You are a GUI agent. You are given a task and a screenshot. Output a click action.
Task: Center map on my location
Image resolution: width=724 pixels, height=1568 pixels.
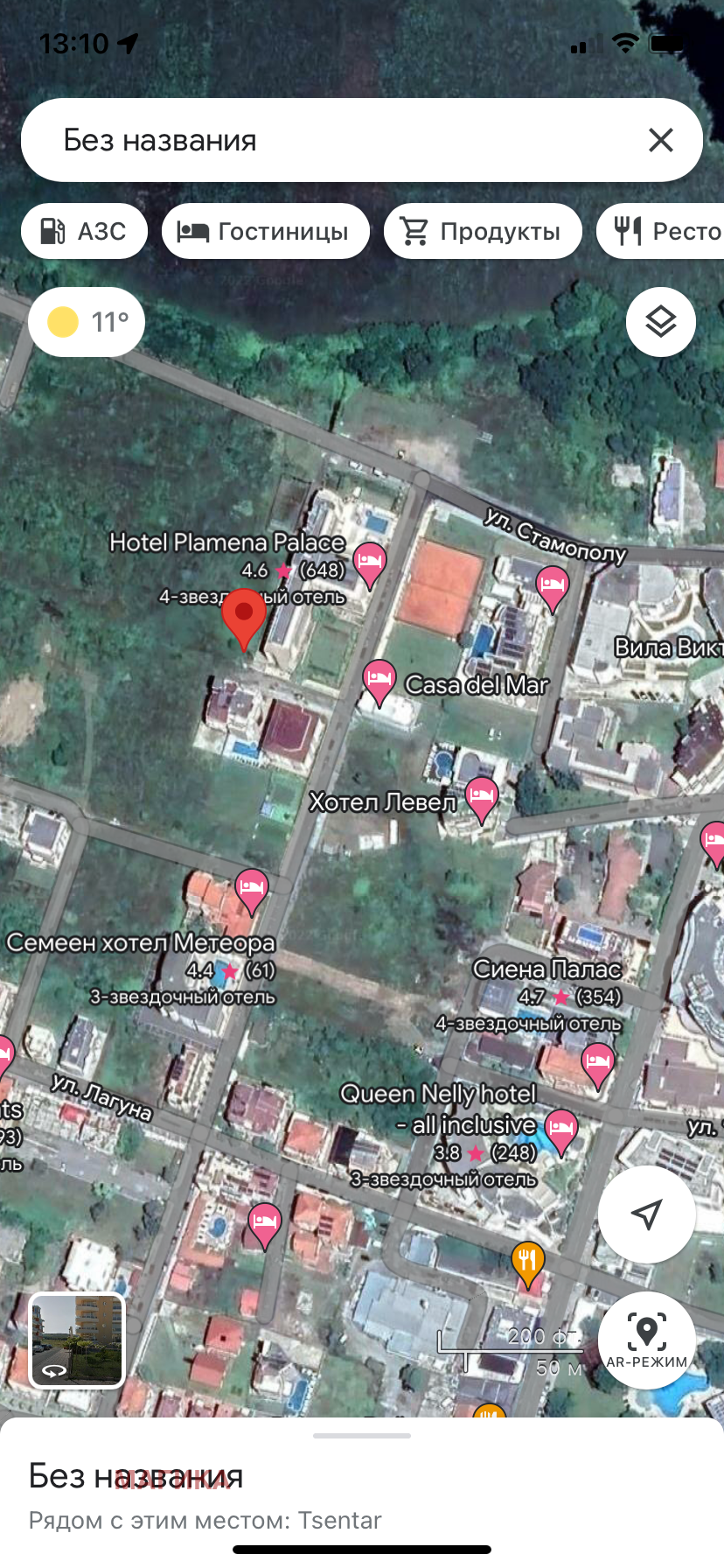(x=646, y=1214)
